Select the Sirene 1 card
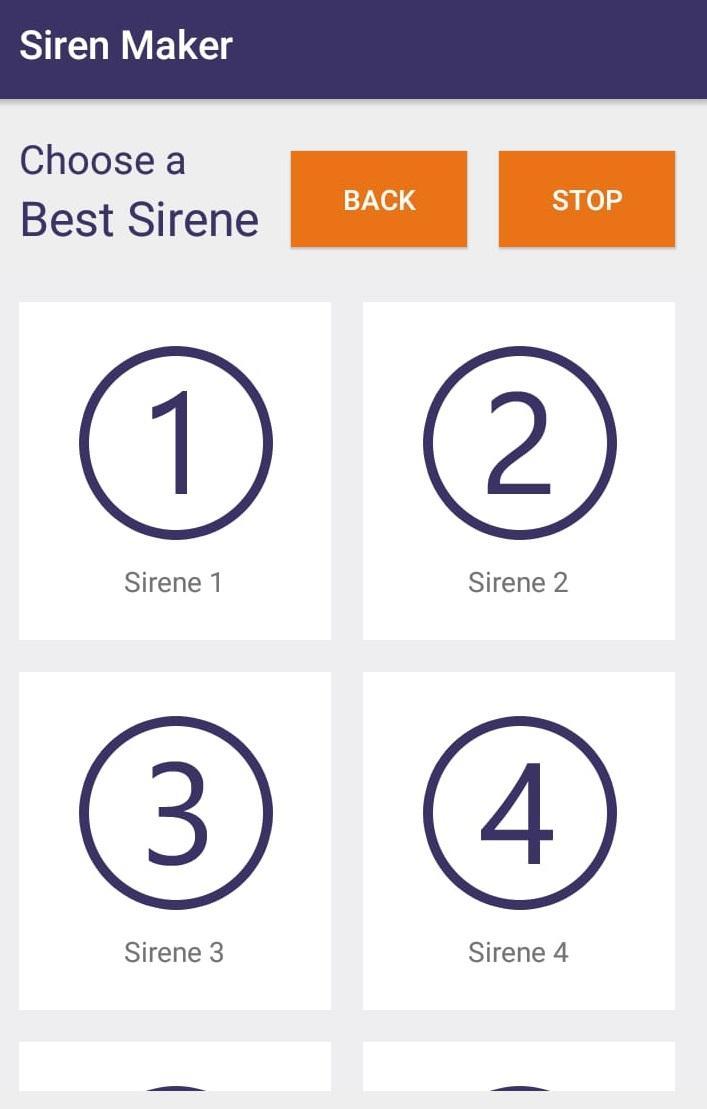The width and height of the screenshot is (707, 1109). pos(175,470)
